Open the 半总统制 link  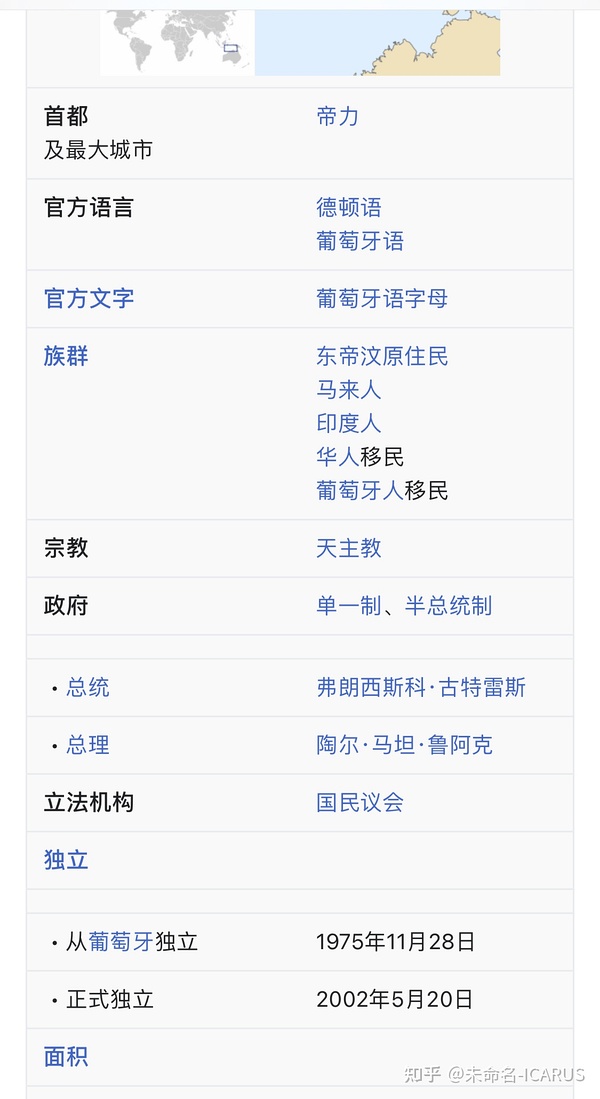coord(448,606)
